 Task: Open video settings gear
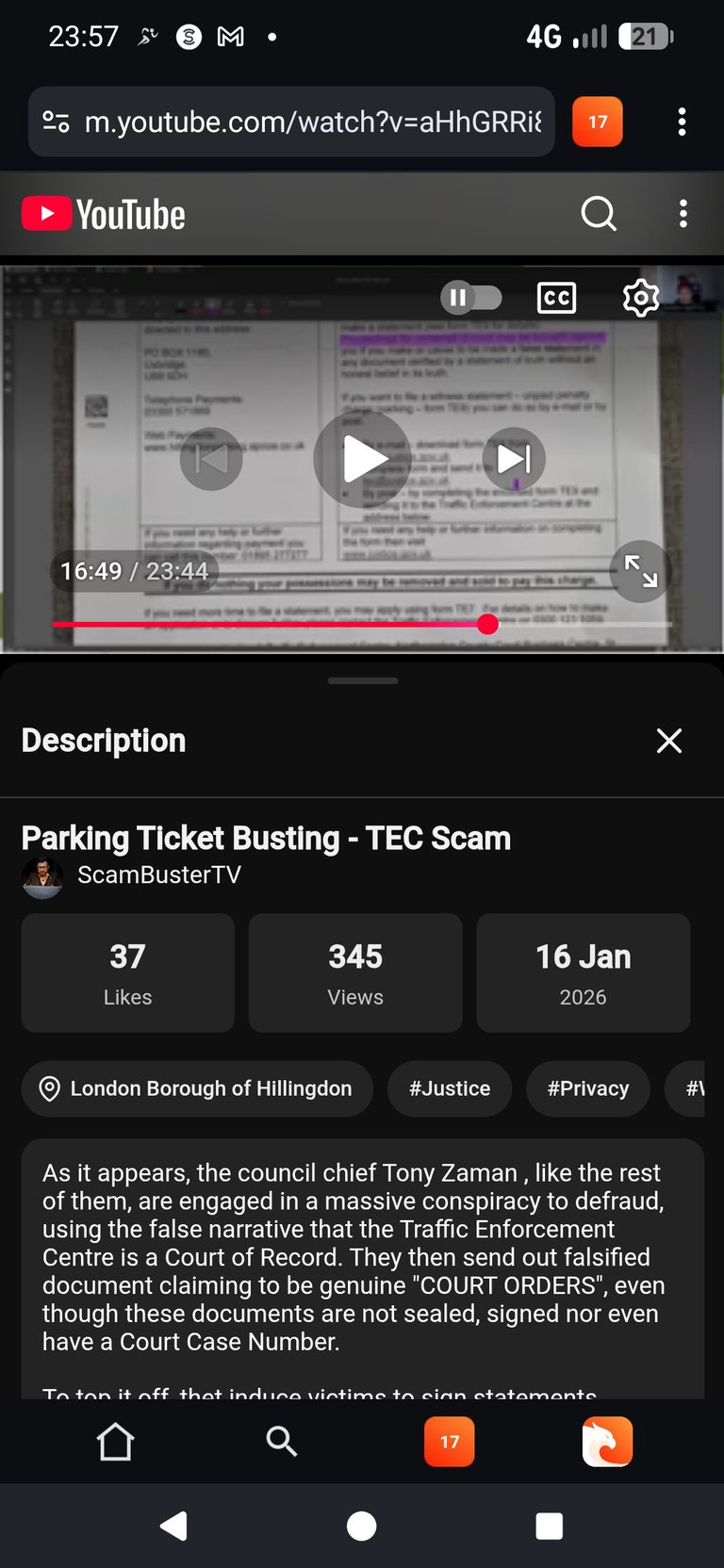pos(641,298)
